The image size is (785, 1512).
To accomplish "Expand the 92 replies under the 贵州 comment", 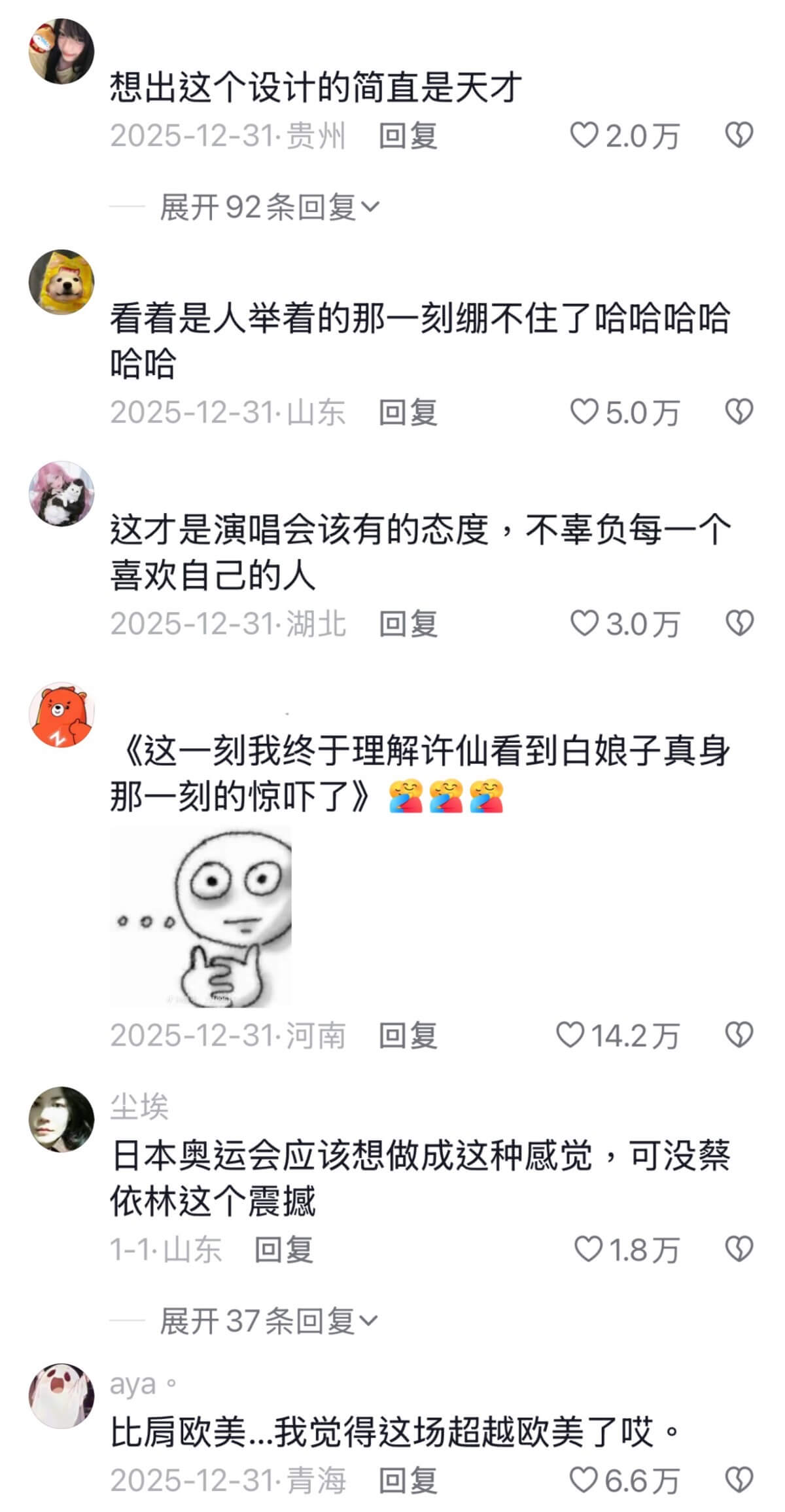I will point(269,207).
